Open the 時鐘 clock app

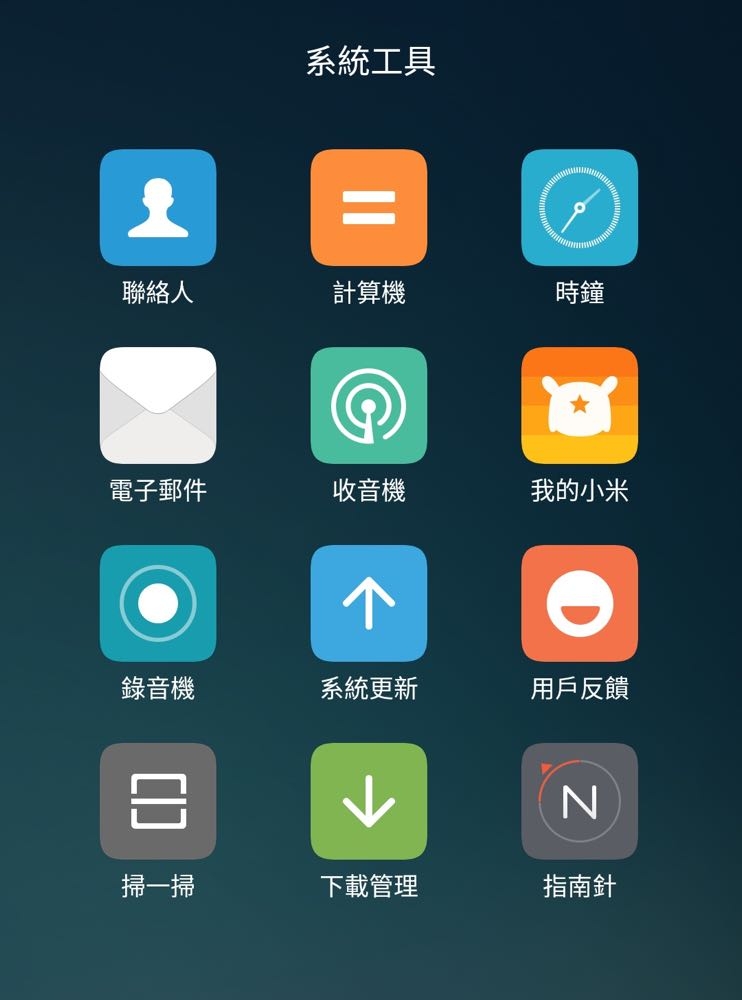[579, 208]
